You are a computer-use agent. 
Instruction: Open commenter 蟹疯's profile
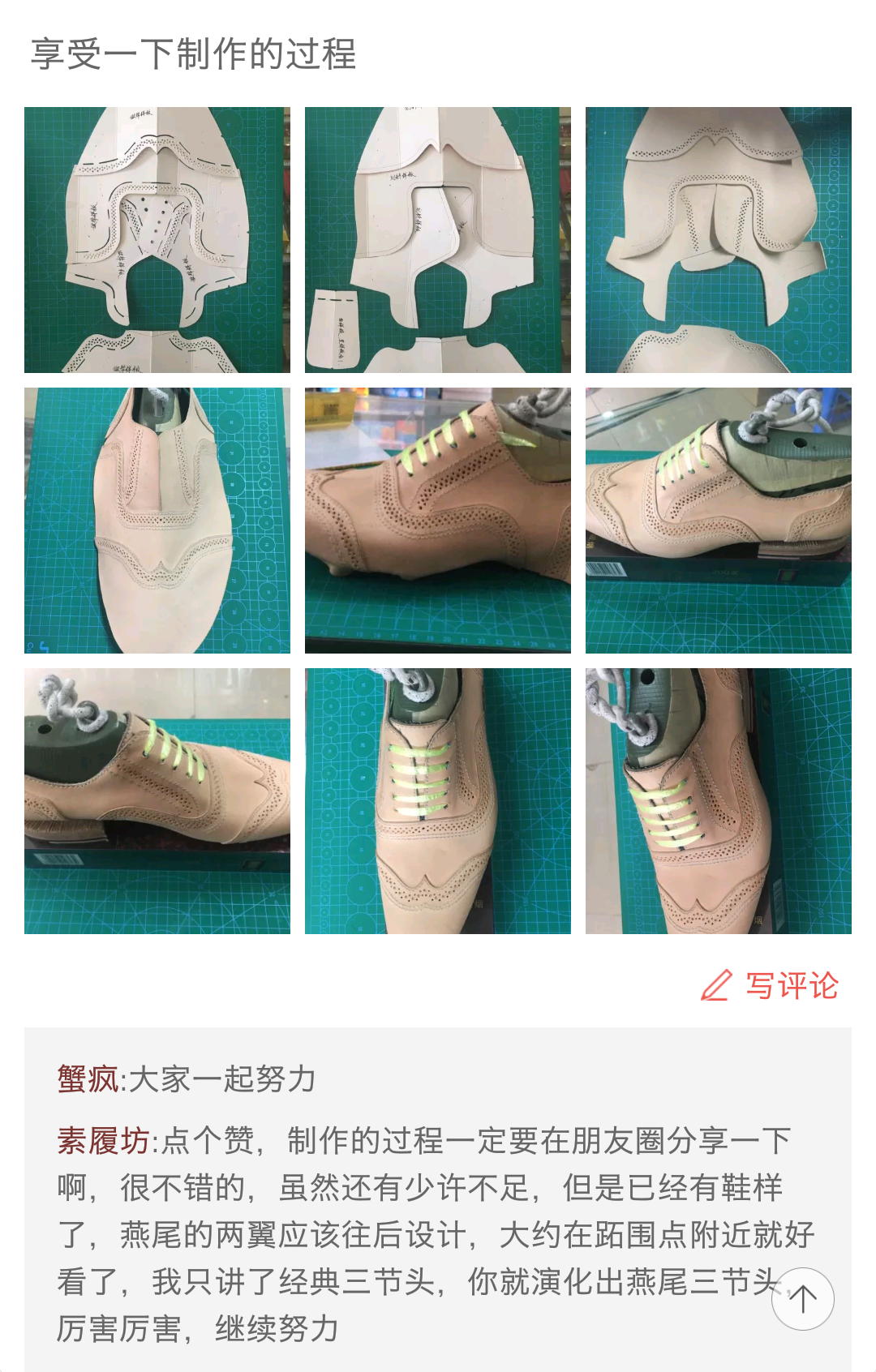(x=88, y=1079)
